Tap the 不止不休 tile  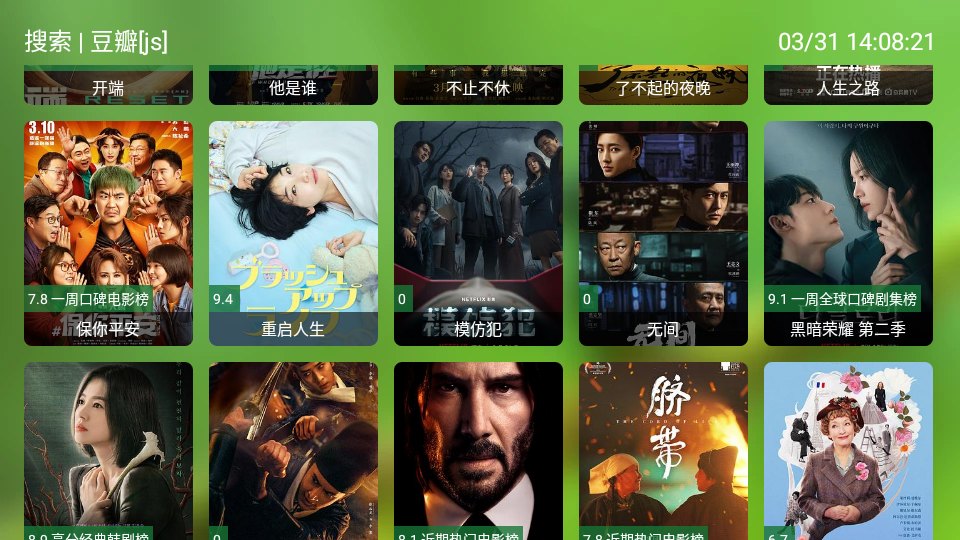click(478, 86)
